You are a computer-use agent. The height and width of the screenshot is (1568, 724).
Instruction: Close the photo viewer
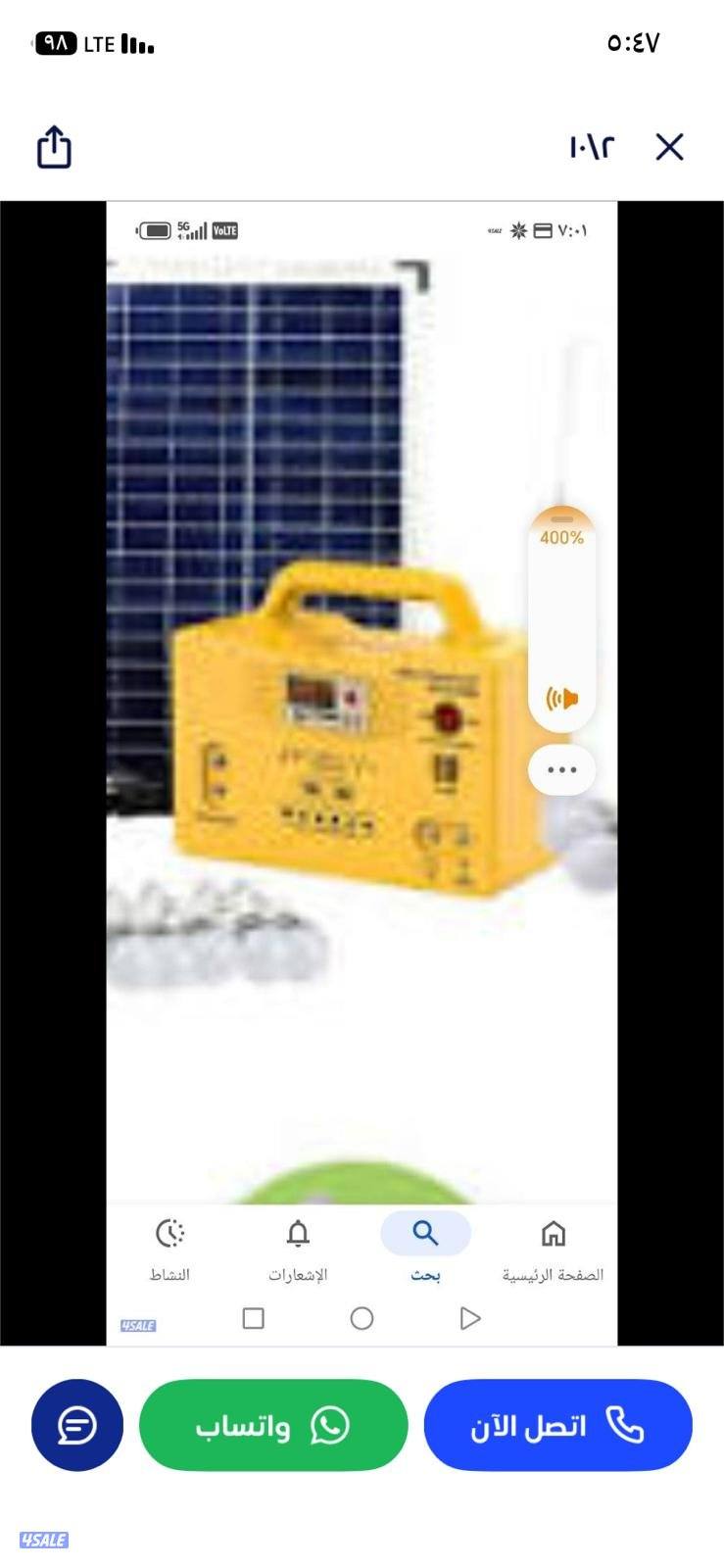click(669, 147)
